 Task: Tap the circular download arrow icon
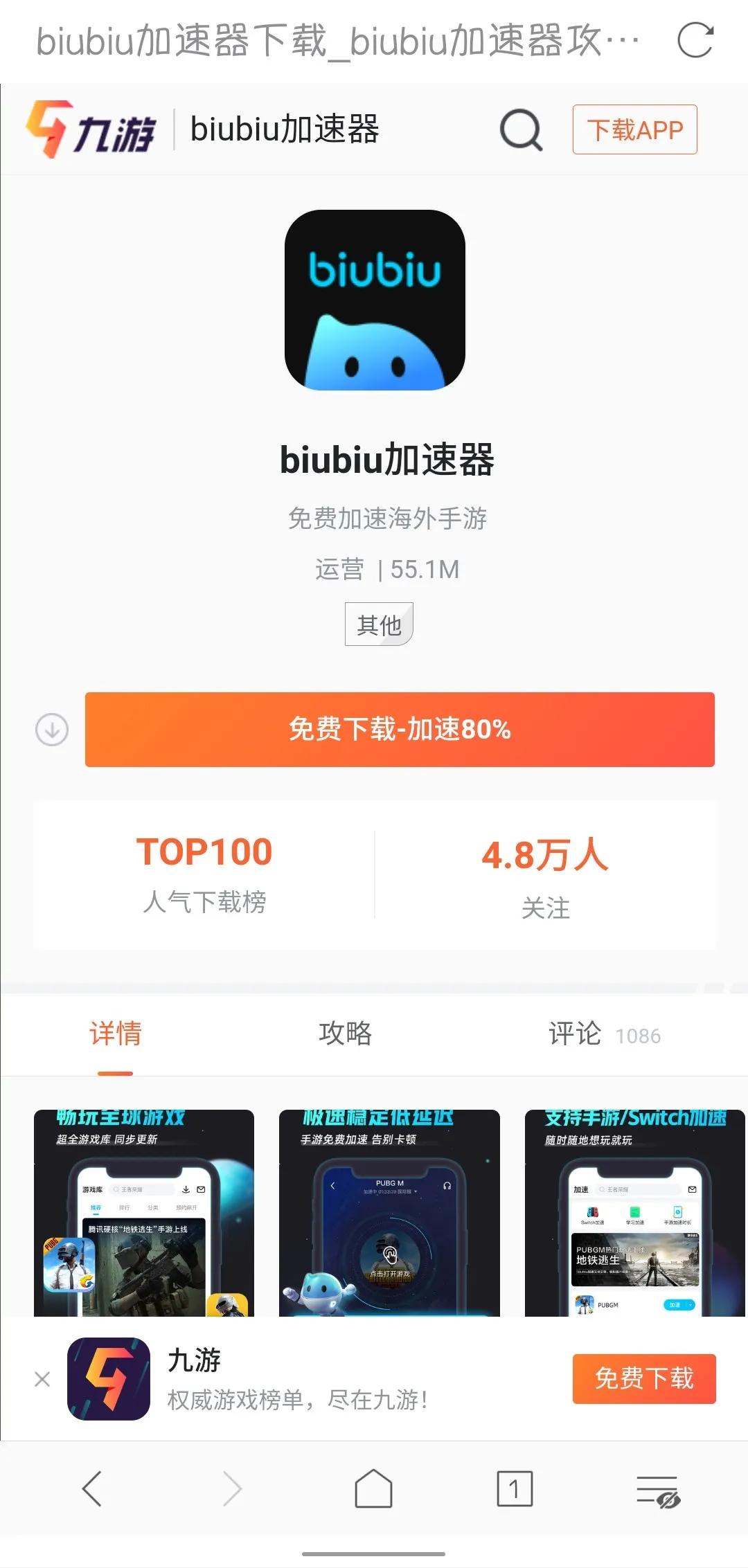(52, 729)
